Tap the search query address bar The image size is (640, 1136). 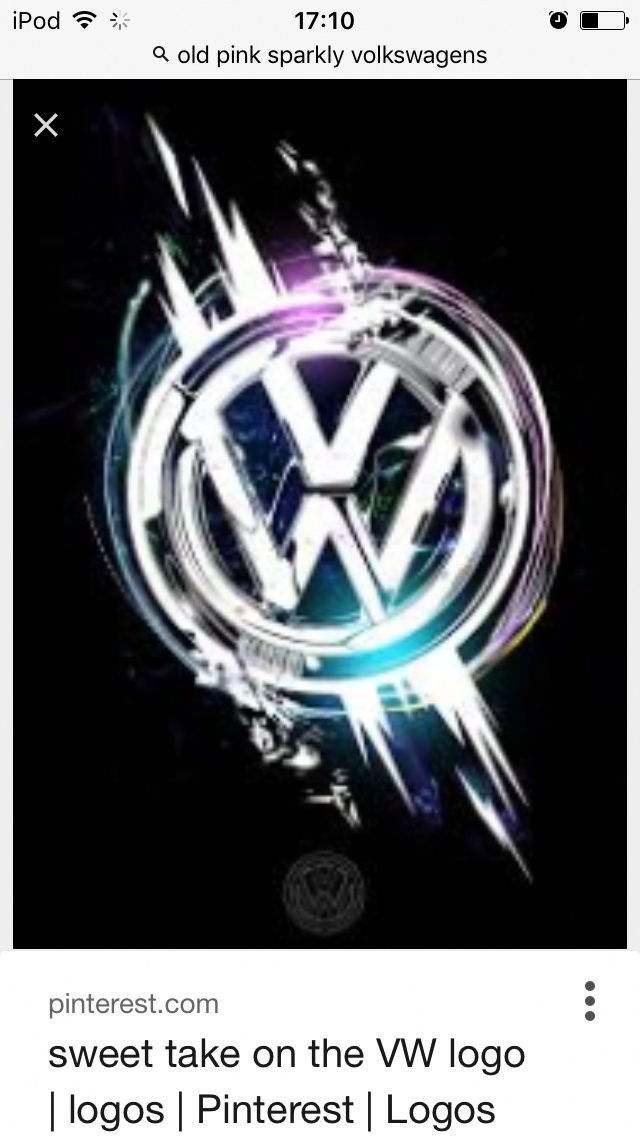(x=320, y=55)
